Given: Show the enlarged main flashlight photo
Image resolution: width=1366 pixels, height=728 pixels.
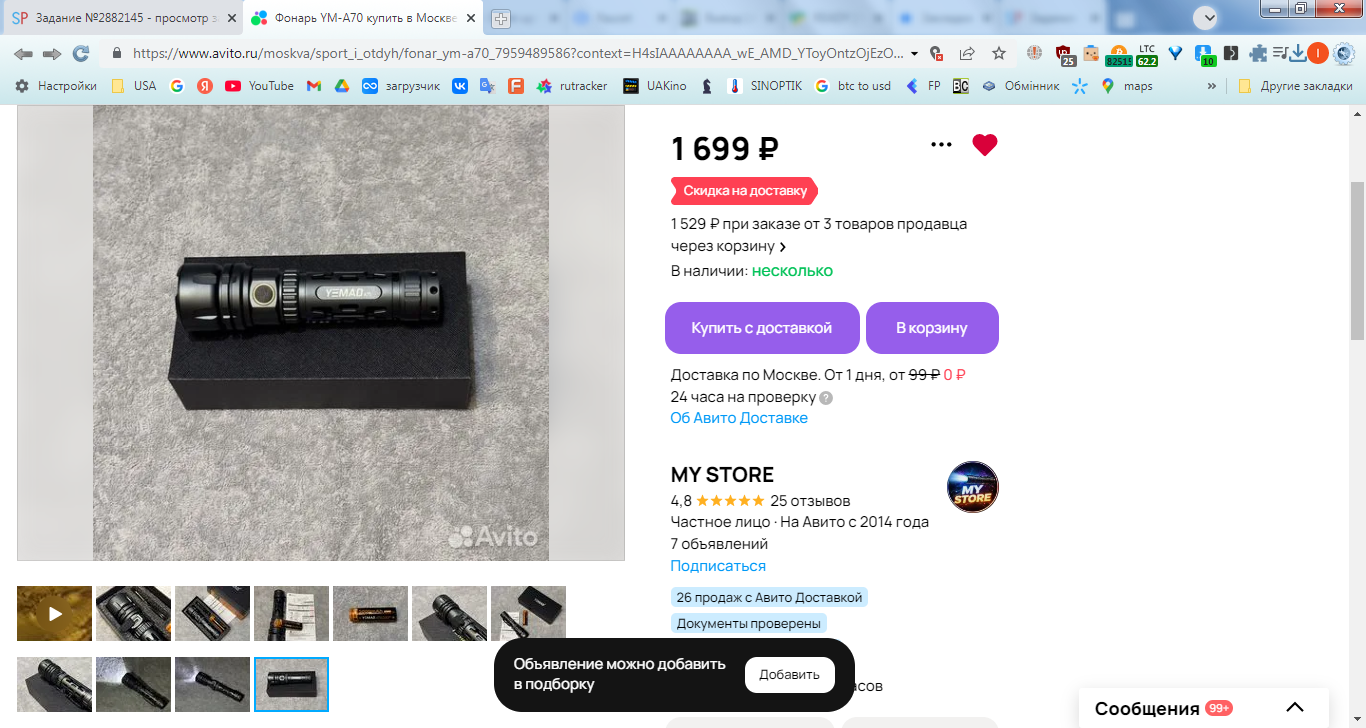Looking at the screenshot, I should tap(320, 332).
